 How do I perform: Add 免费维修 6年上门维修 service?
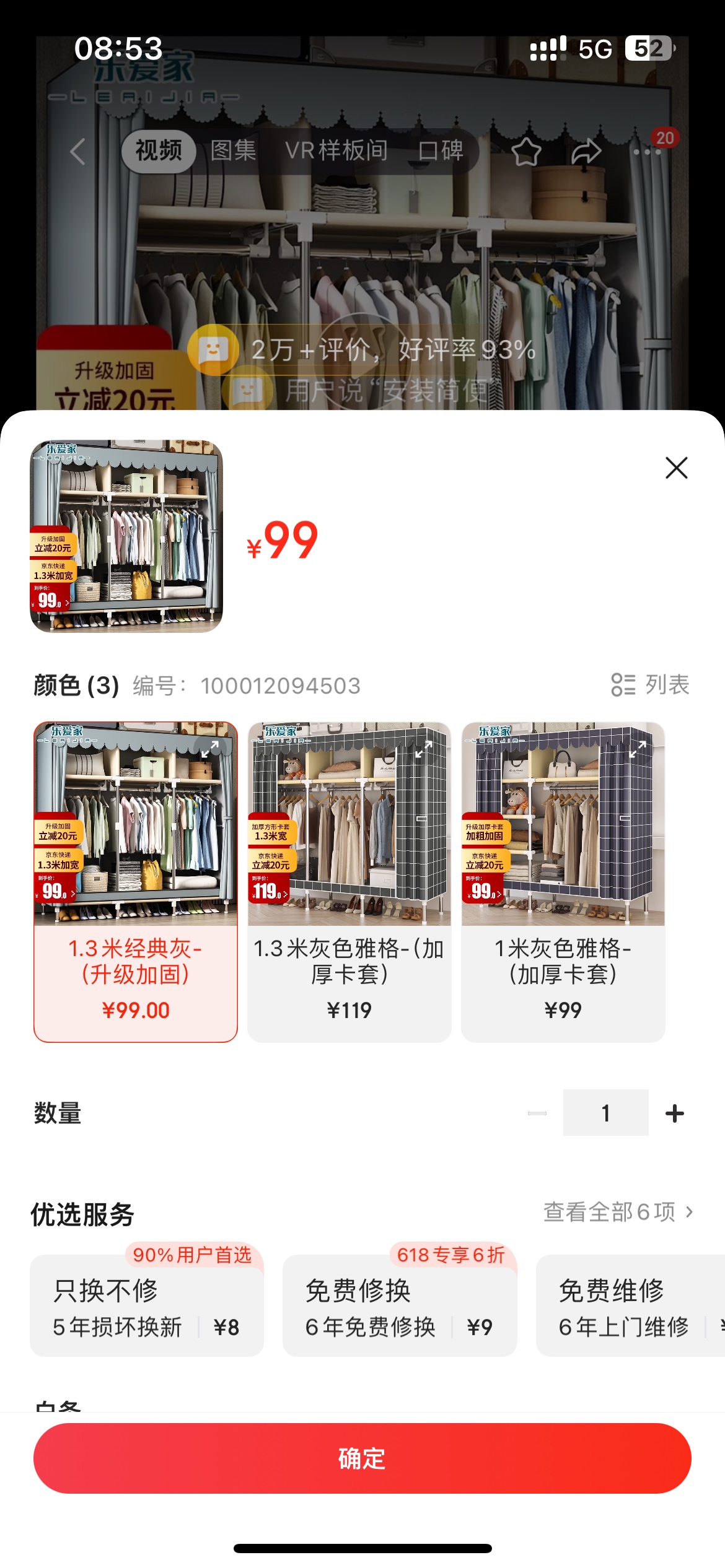pyautogui.click(x=630, y=1307)
